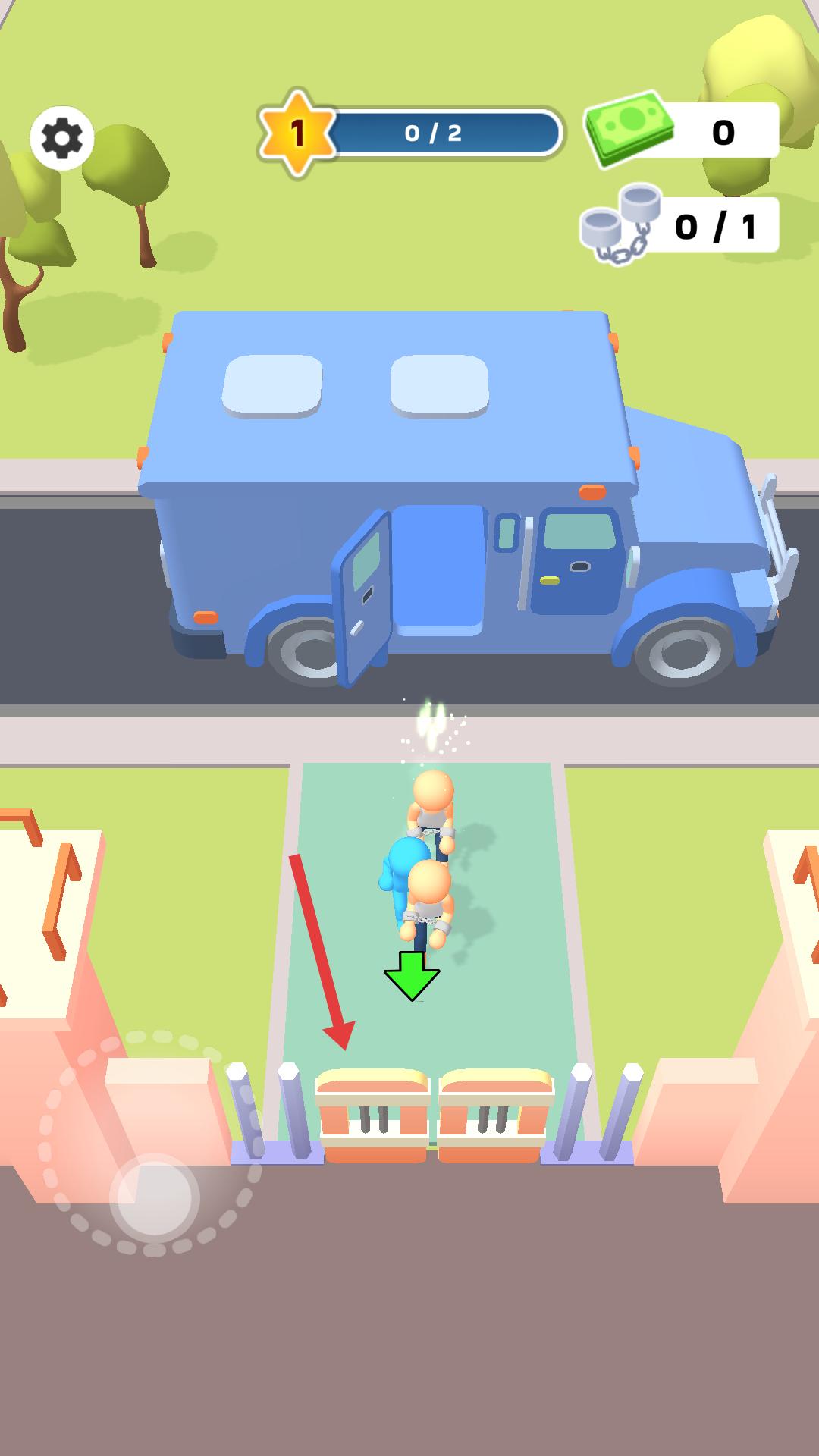Open the settings gear
The width and height of the screenshot is (819, 1456).
pyautogui.click(x=62, y=138)
